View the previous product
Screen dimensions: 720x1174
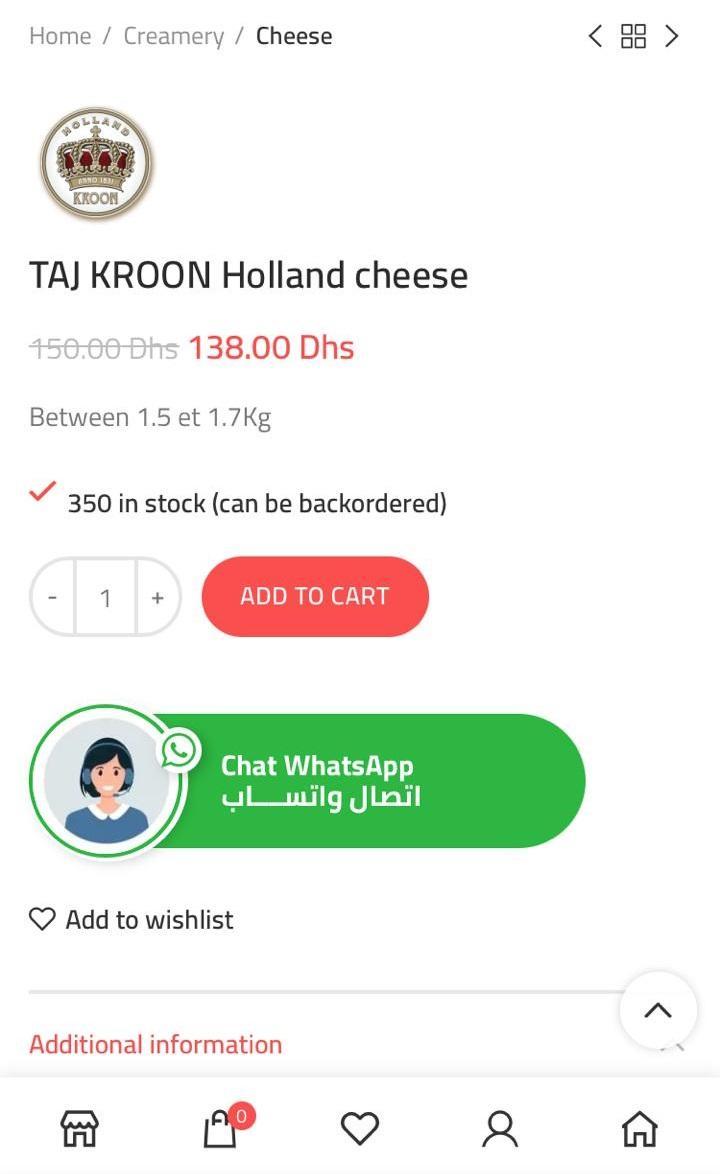coord(595,37)
